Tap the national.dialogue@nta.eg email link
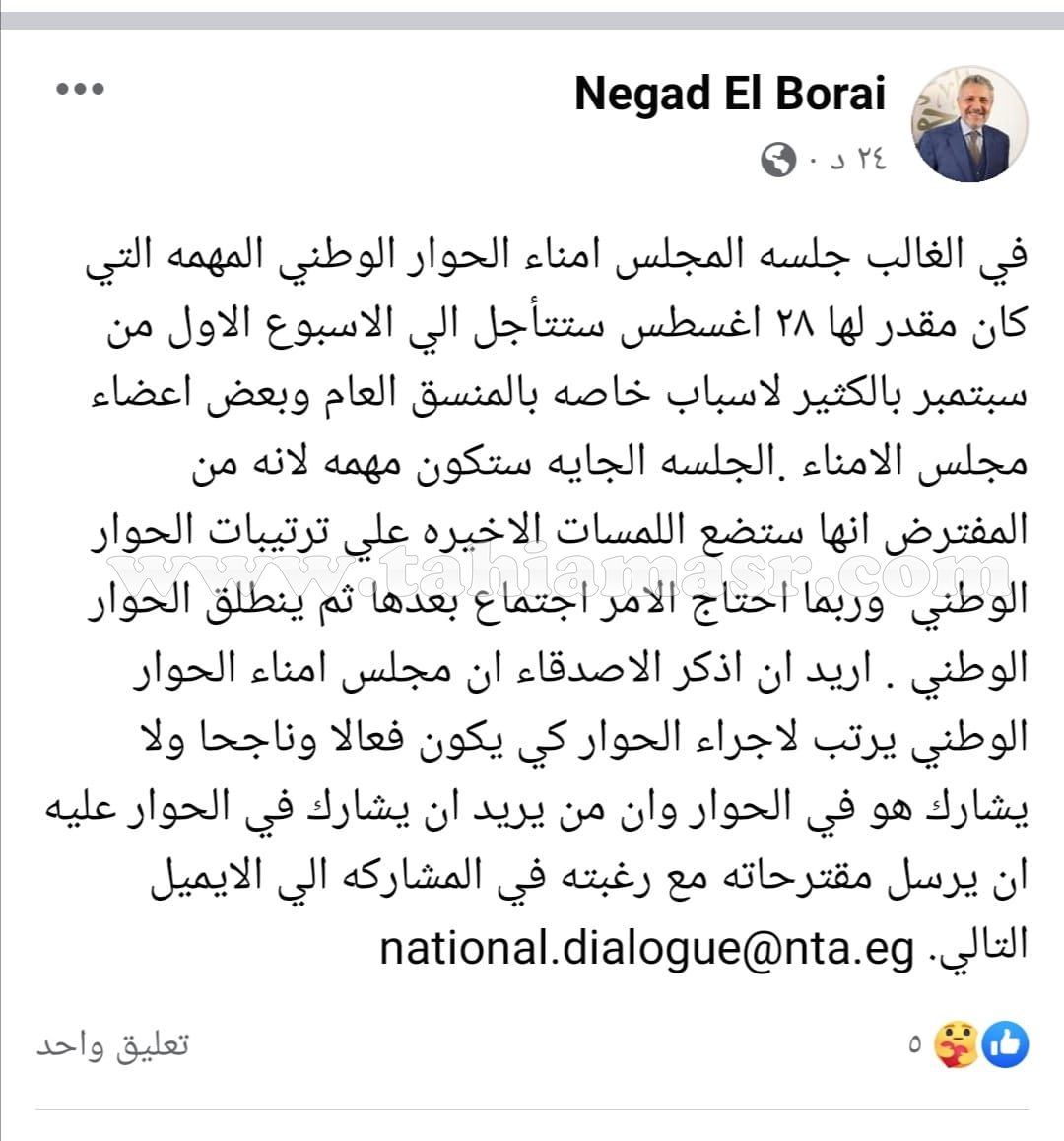This screenshot has height=1141, width=1064. coord(647,948)
